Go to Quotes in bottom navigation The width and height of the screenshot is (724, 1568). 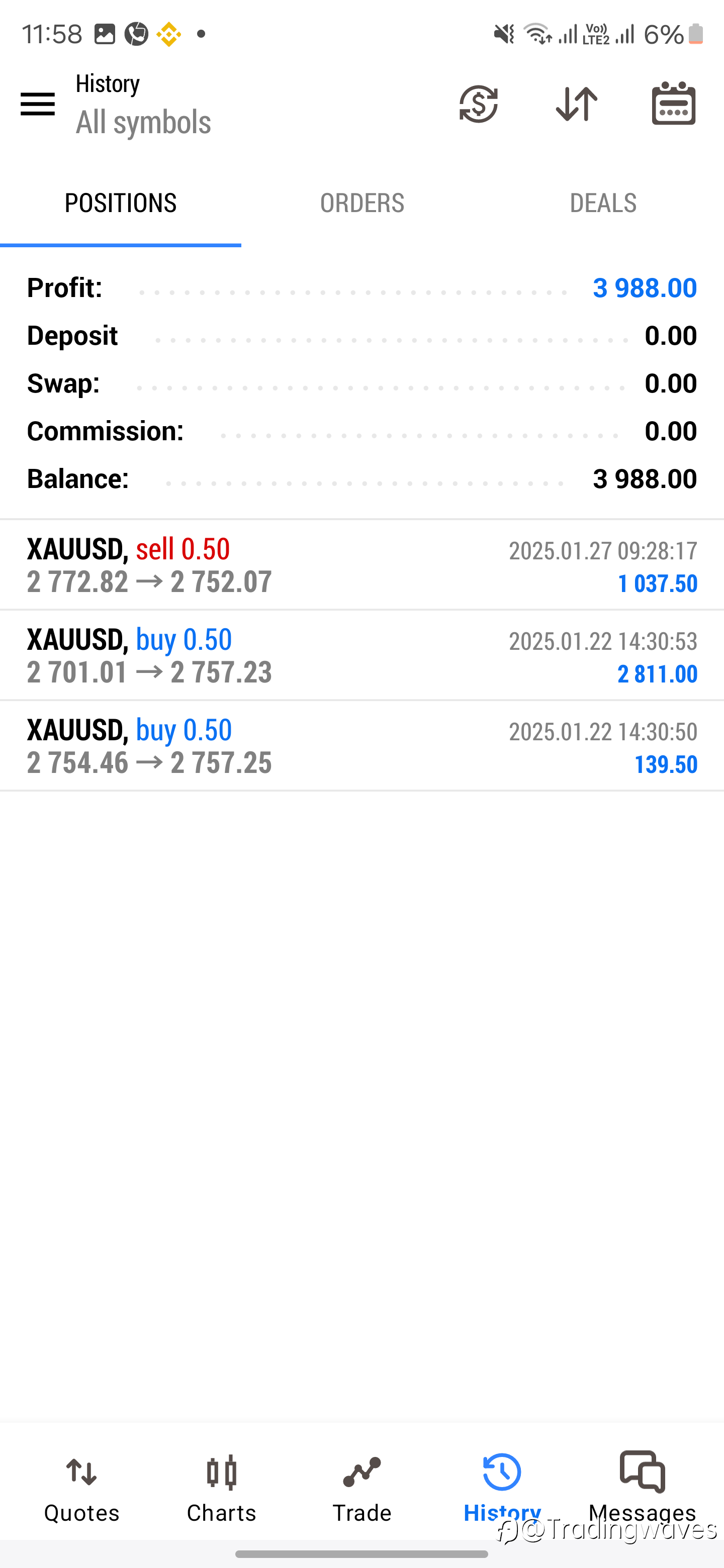coord(81,1488)
